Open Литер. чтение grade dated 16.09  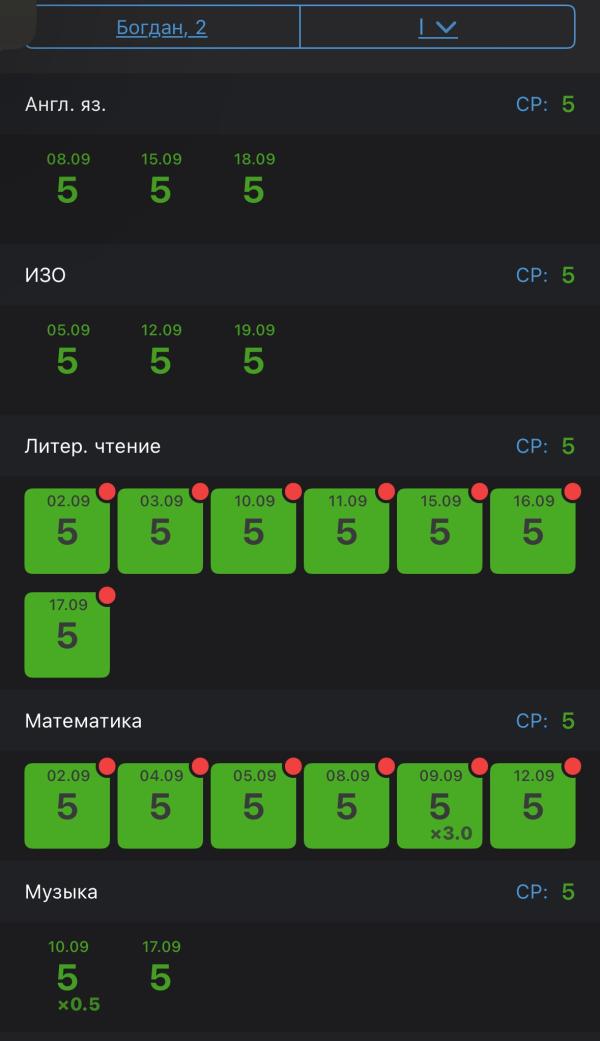(x=533, y=531)
